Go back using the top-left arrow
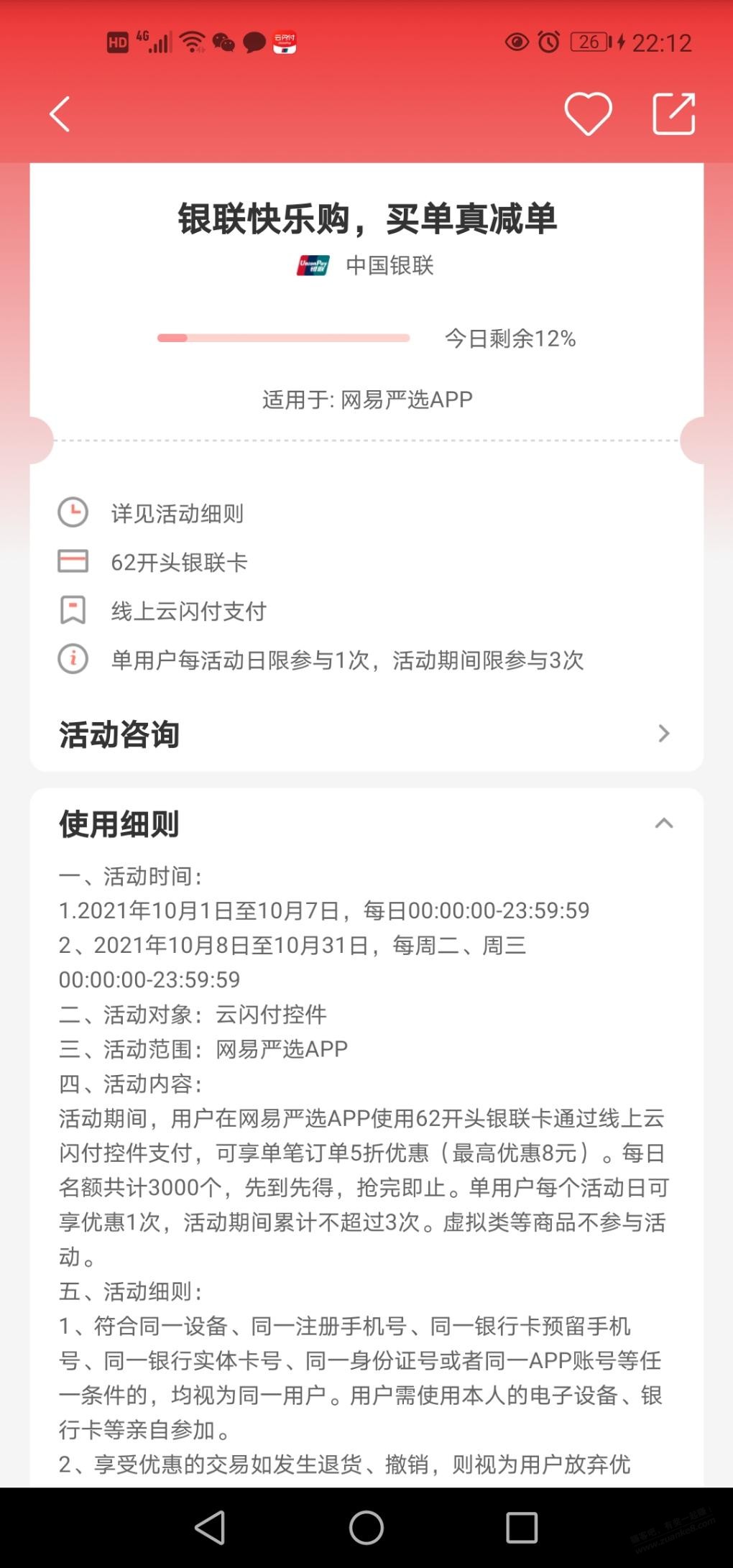 [x=60, y=114]
